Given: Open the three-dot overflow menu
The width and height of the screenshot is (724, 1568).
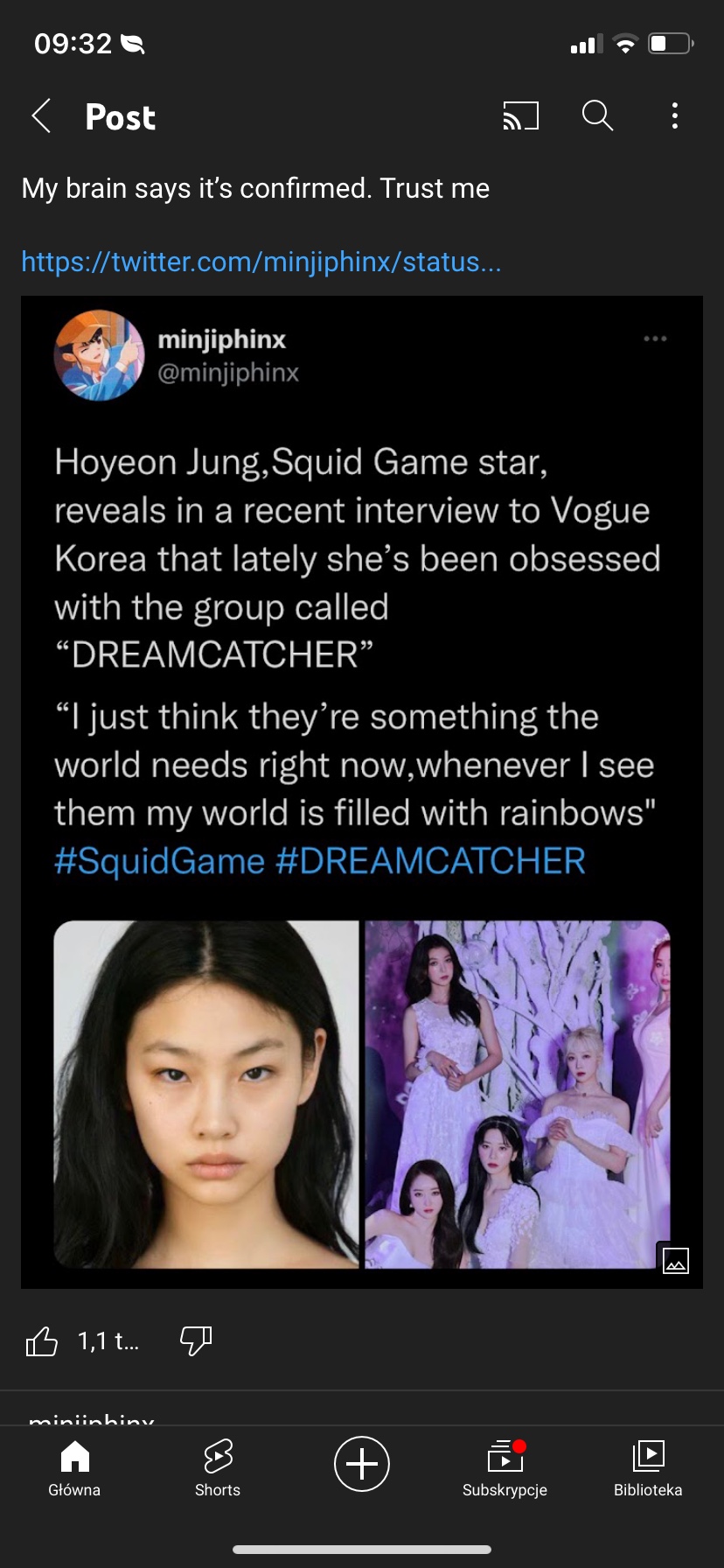Looking at the screenshot, I should 674,115.
